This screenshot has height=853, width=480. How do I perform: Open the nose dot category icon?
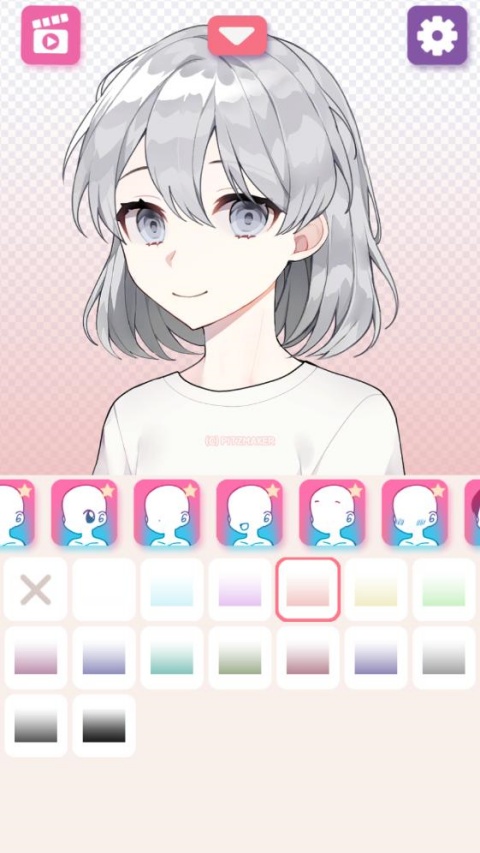[167, 512]
